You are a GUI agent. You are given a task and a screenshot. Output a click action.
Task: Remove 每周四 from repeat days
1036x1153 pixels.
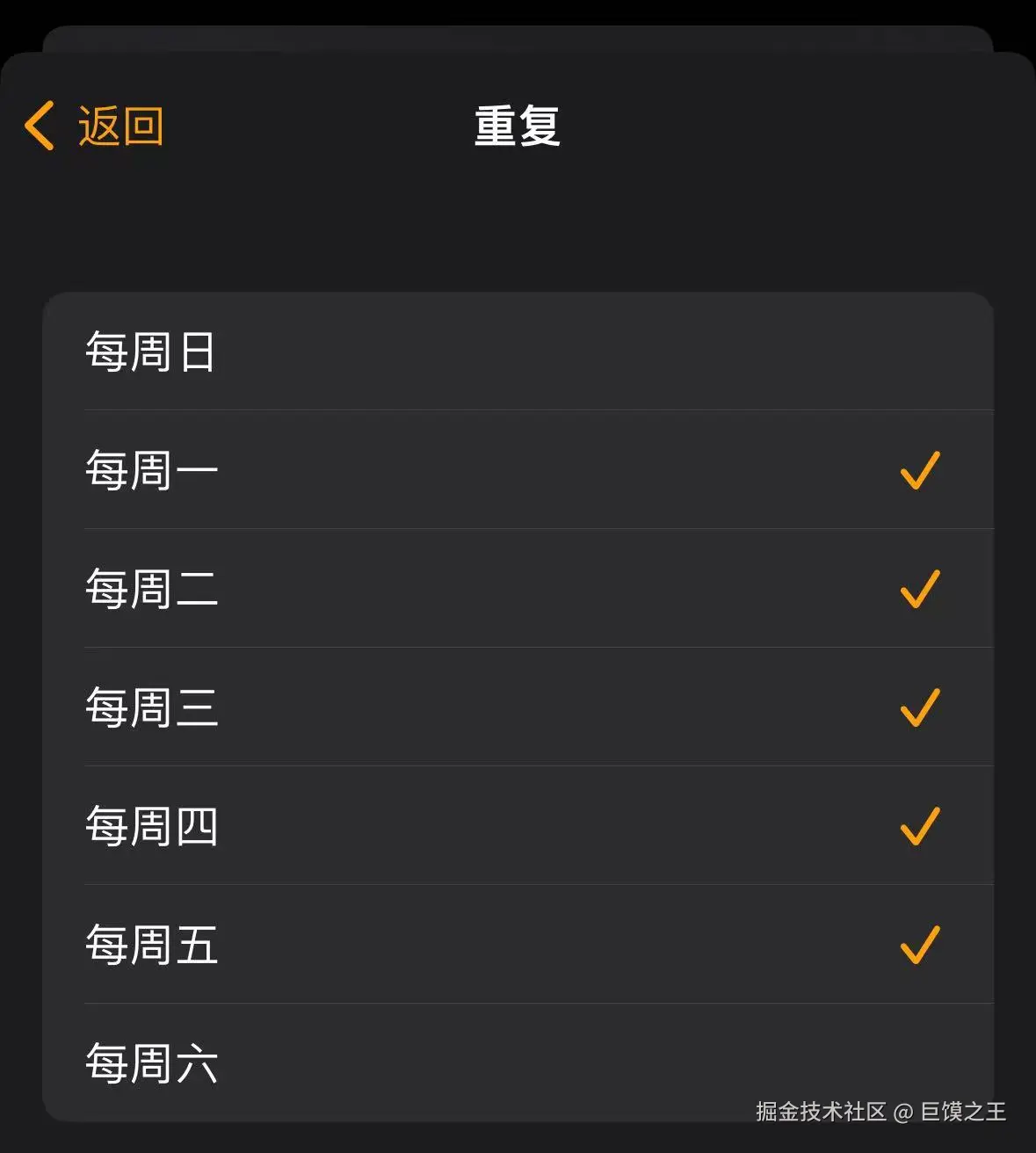518,826
